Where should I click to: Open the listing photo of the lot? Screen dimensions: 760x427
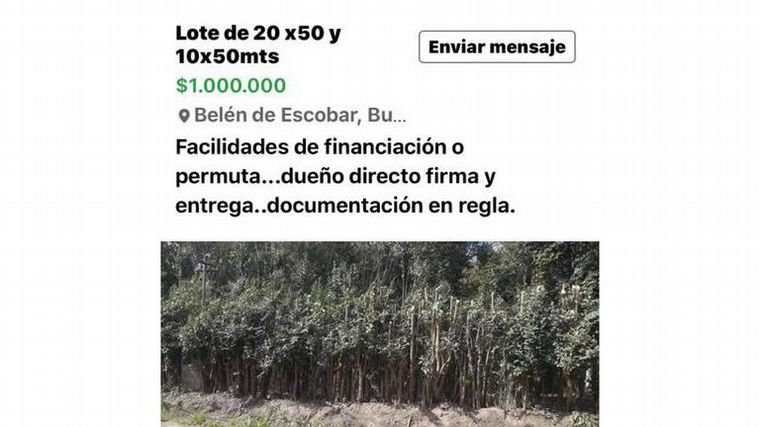(x=379, y=333)
